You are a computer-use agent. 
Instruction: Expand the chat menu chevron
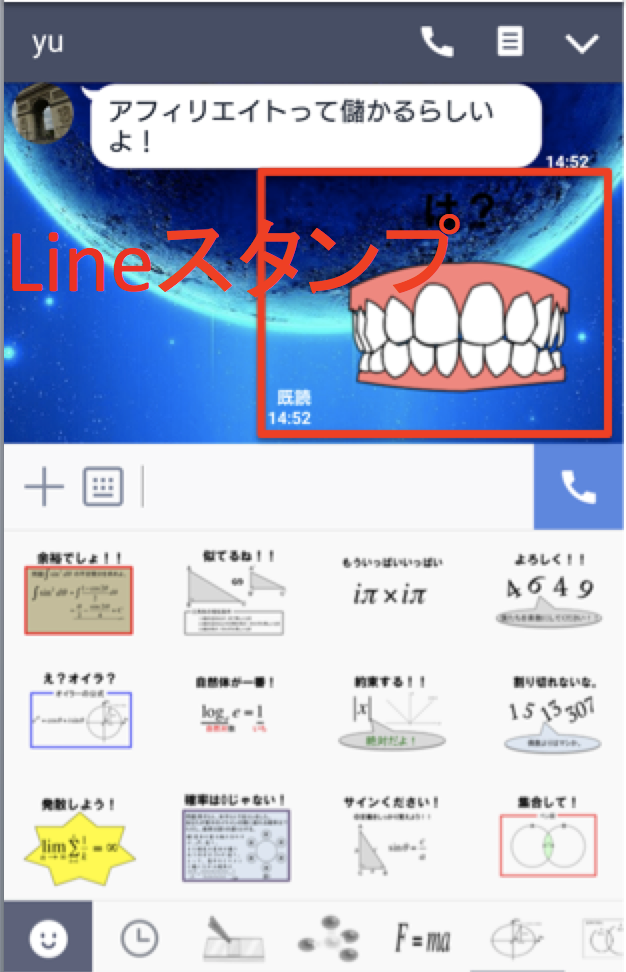582,43
